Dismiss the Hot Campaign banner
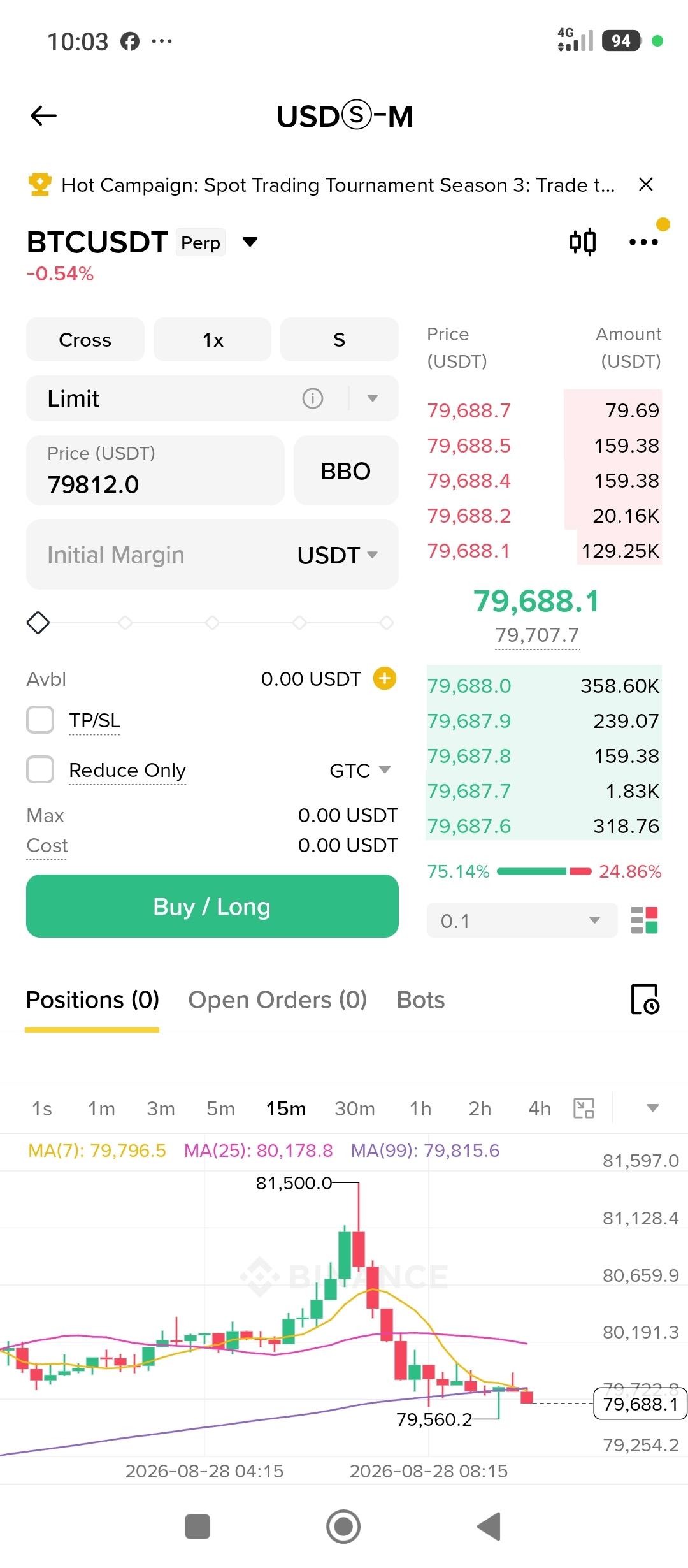Viewport: 688px width, 1568px height. [x=645, y=184]
